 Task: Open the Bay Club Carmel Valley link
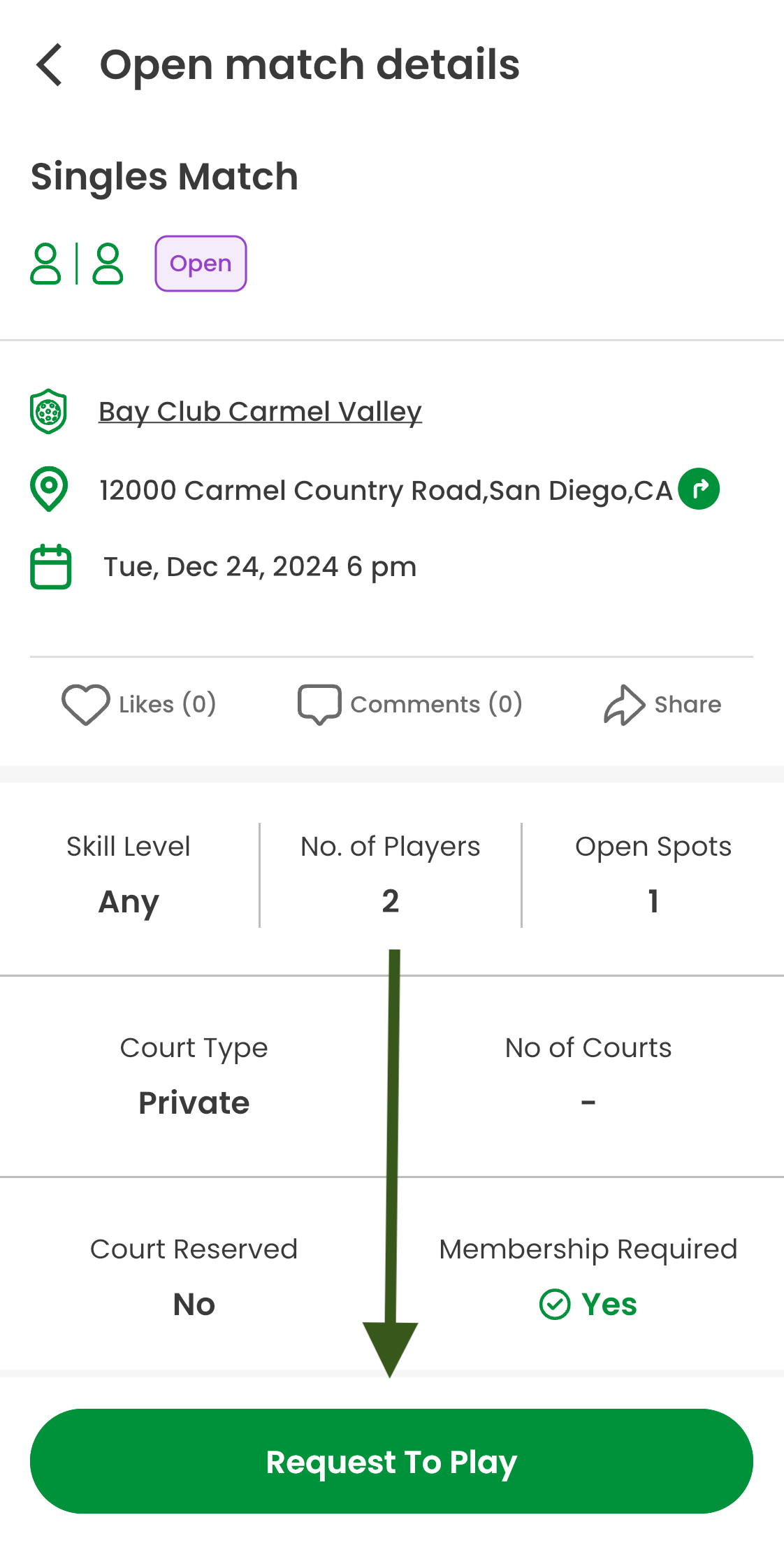pyautogui.click(x=260, y=412)
